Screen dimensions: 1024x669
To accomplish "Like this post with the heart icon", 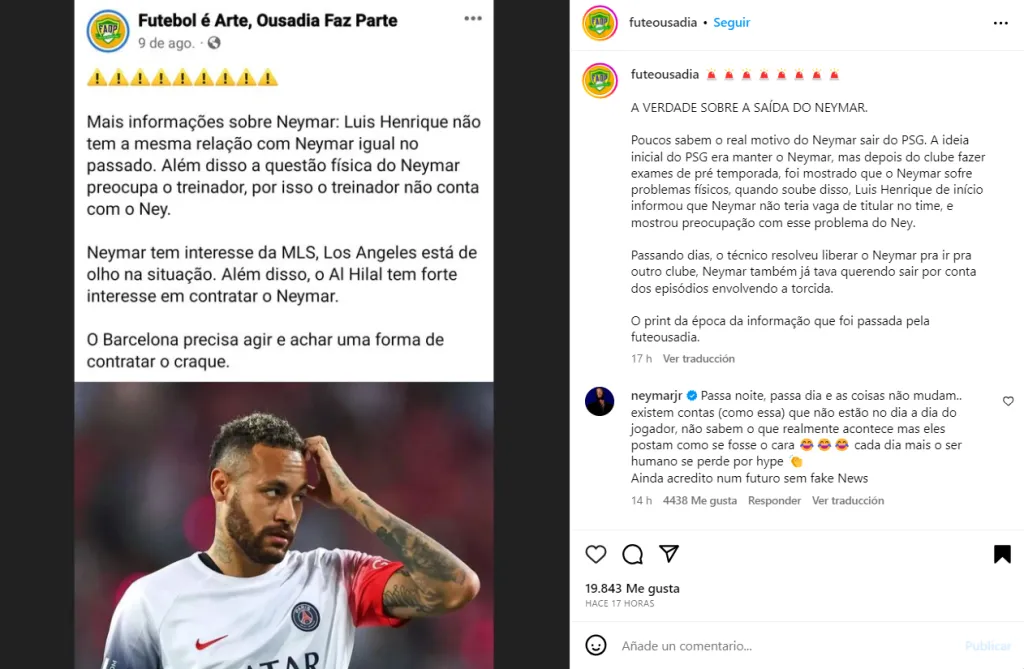I will (596, 554).
